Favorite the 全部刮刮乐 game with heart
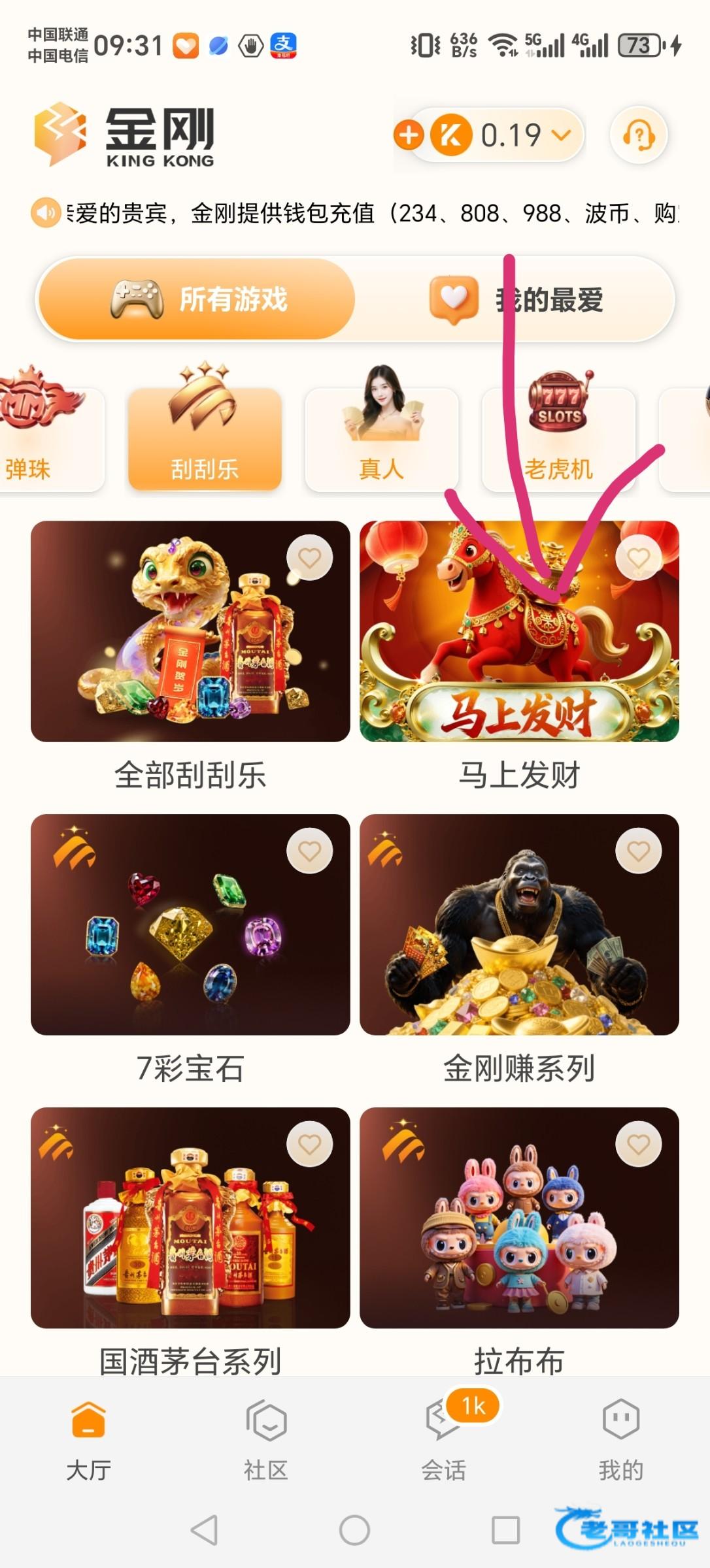 click(309, 558)
